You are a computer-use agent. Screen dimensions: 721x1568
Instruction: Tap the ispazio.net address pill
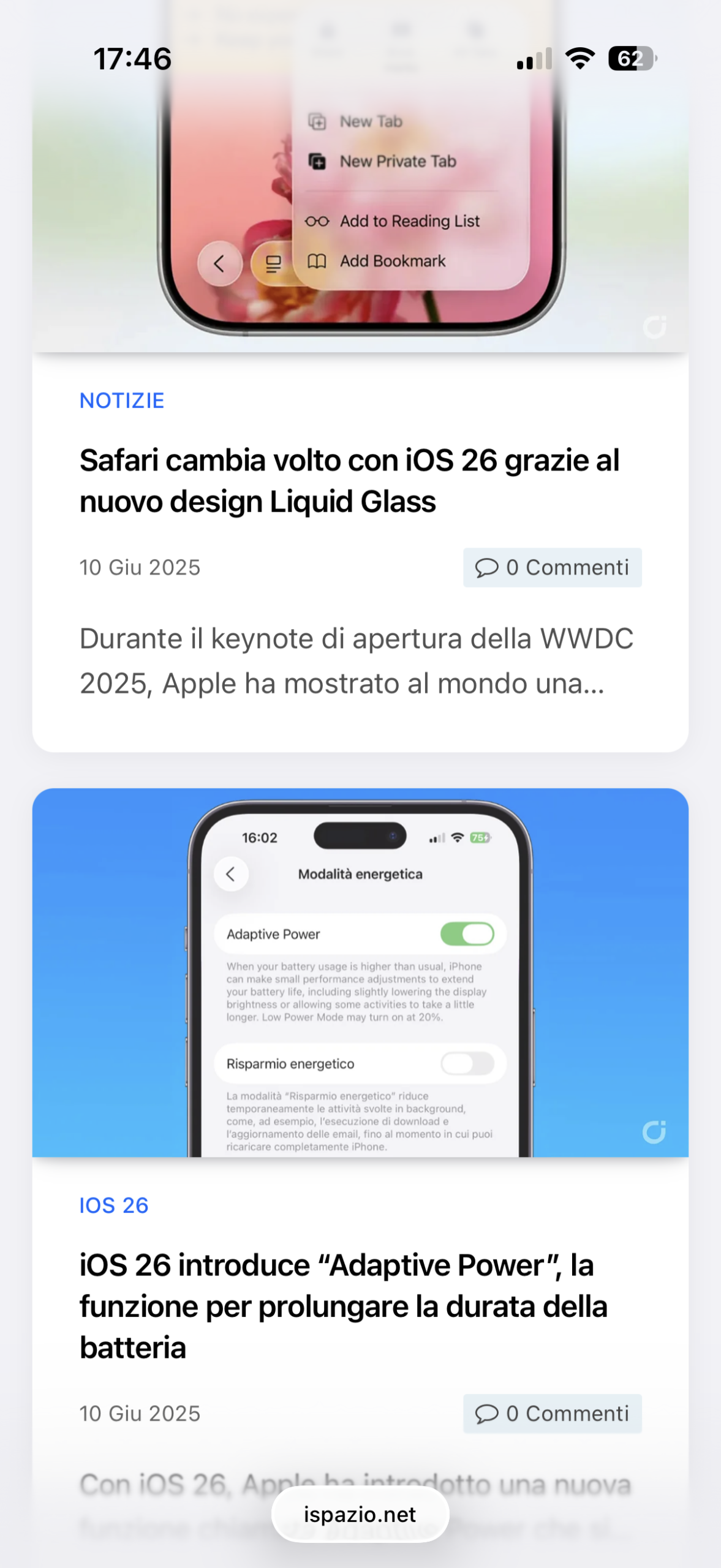[x=360, y=1514]
